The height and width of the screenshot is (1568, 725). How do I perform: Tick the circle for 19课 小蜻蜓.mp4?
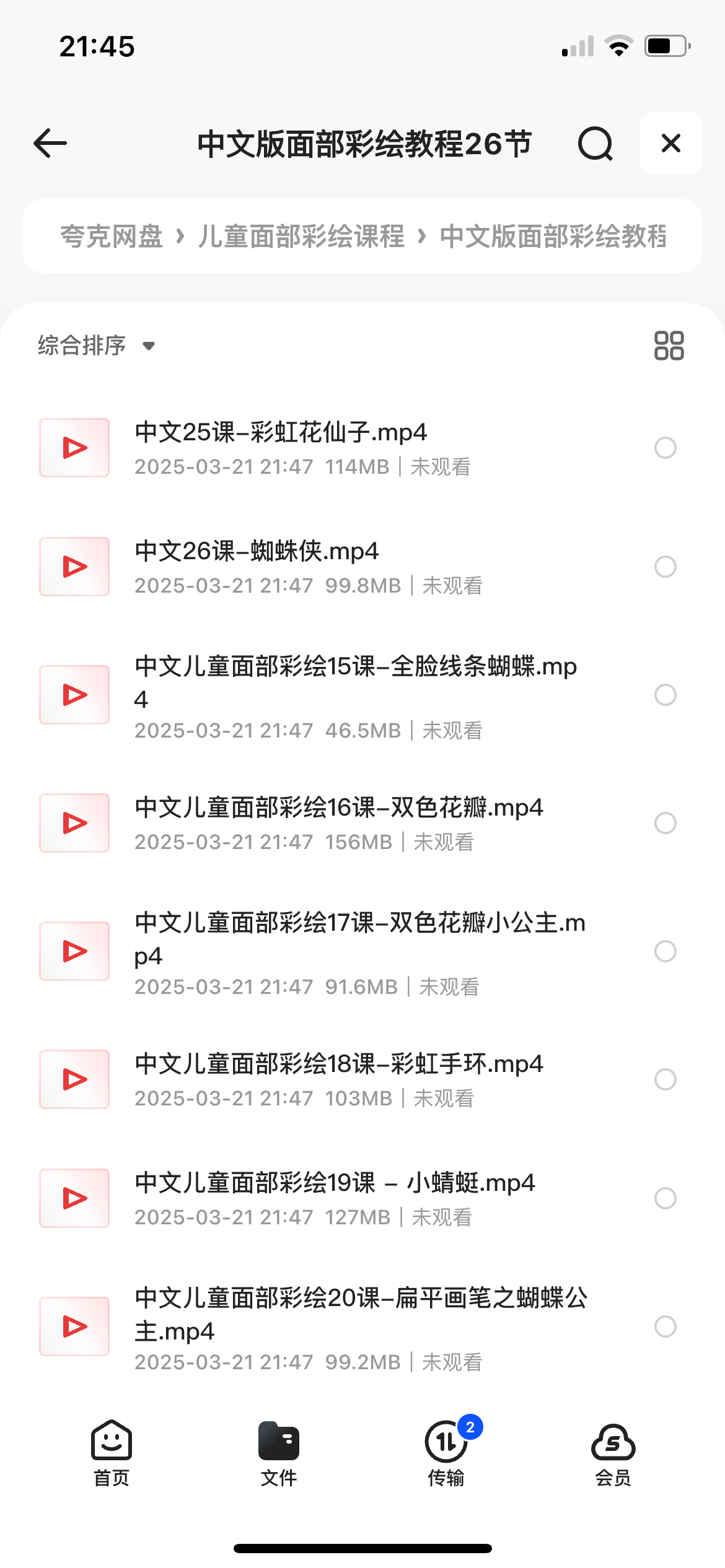click(666, 1198)
